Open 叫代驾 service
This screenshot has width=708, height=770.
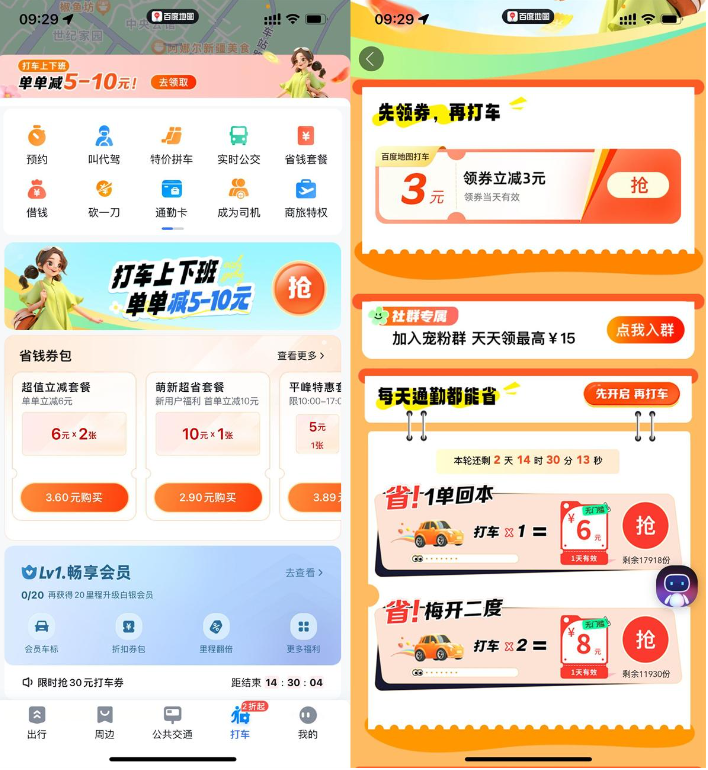point(104,144)
